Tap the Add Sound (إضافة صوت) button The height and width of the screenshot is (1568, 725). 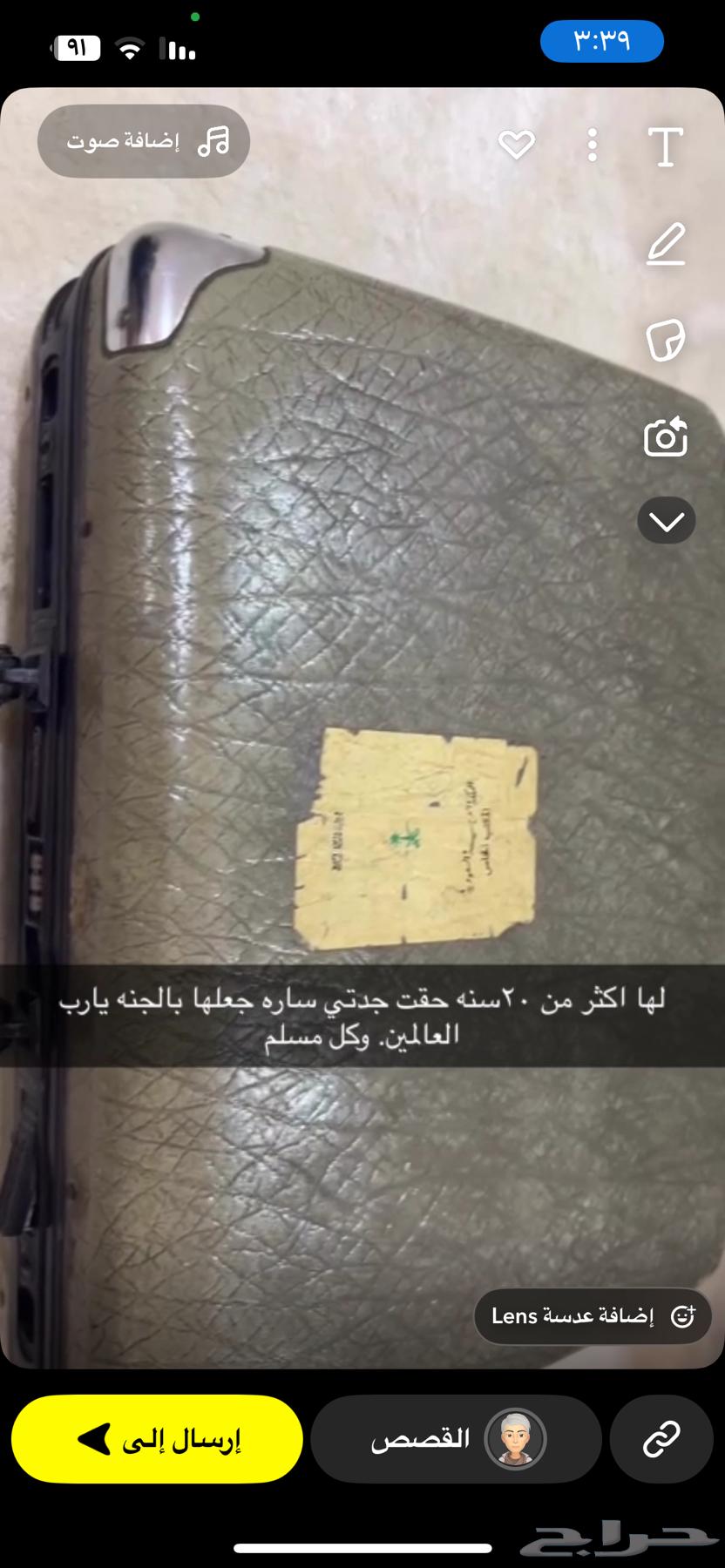pyautogui.click(x=144, y=141)
